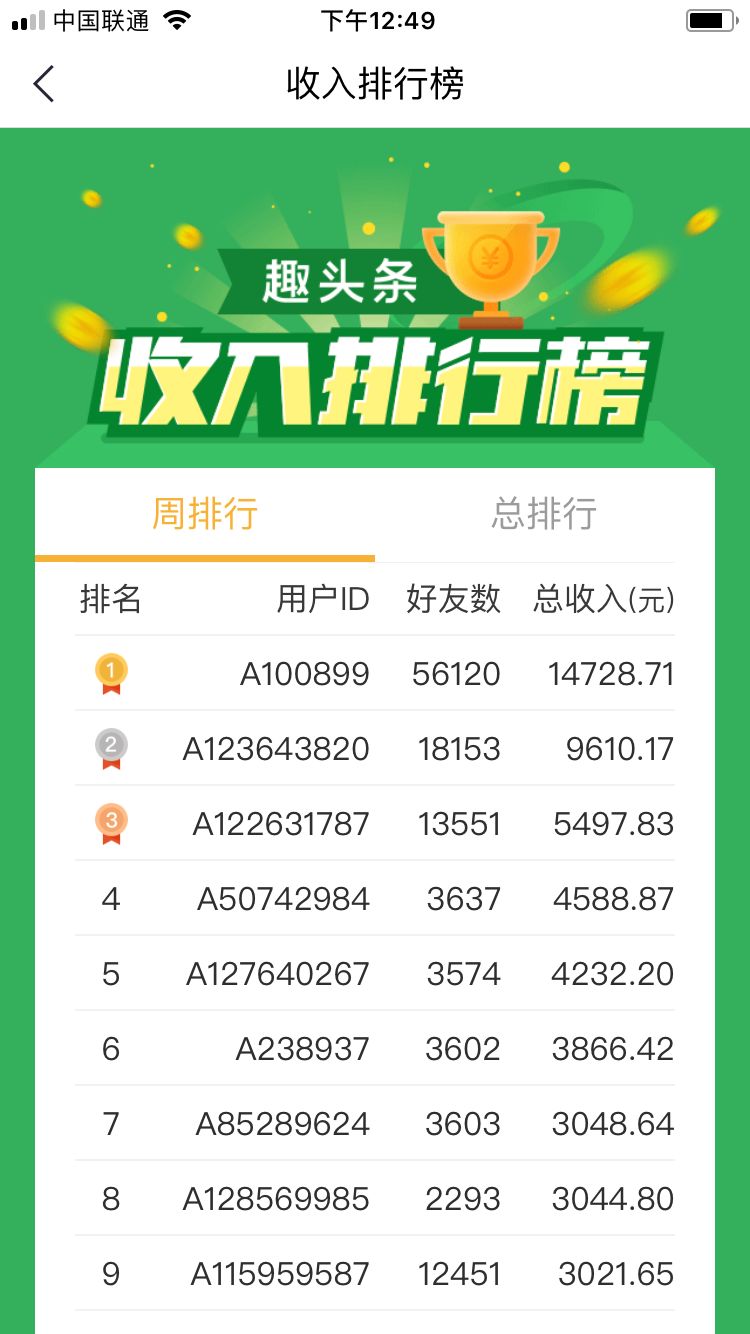Go back from the 收入排行榜 page
The height and width of the screenshot is (1334, 750).
coord(43,84)
